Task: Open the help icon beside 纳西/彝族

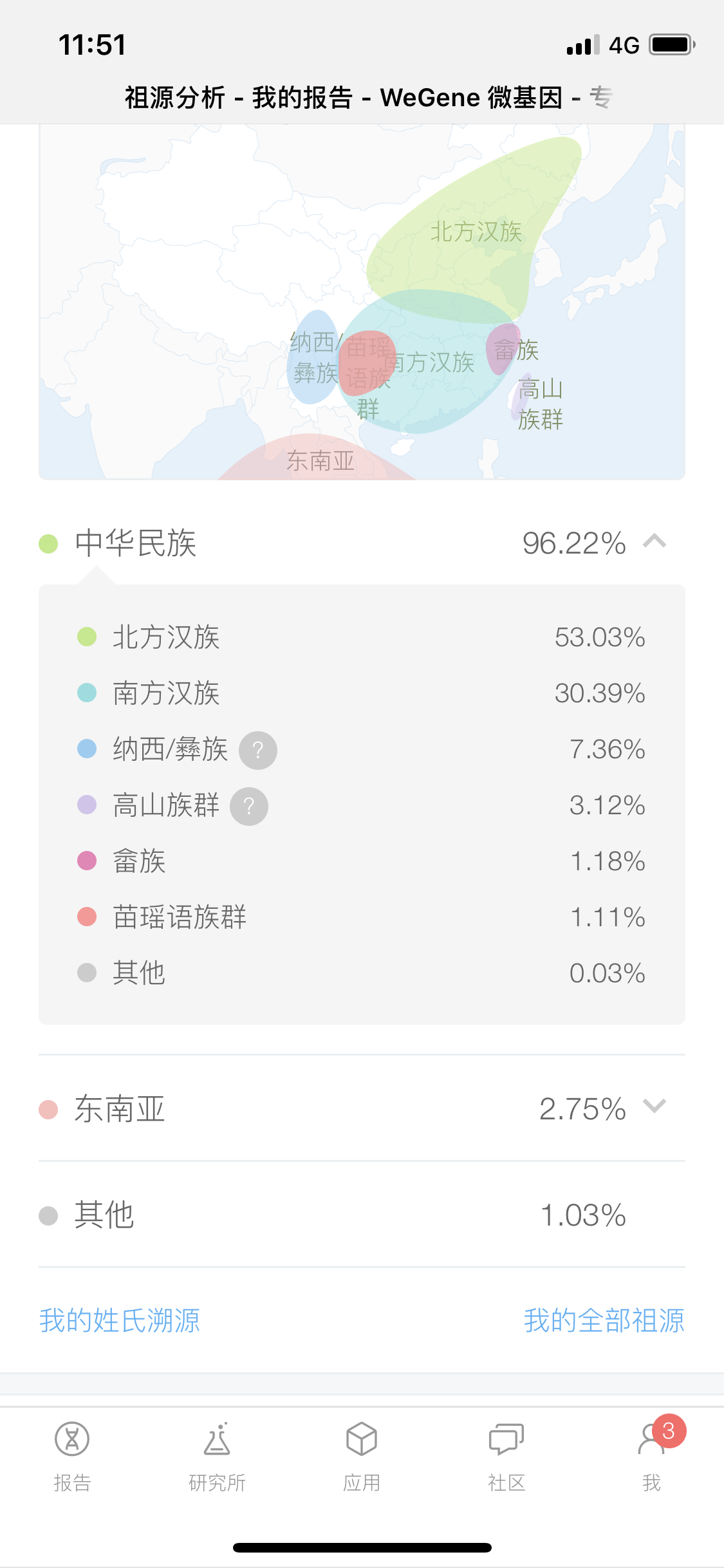Action: click(x=258, y=750)
